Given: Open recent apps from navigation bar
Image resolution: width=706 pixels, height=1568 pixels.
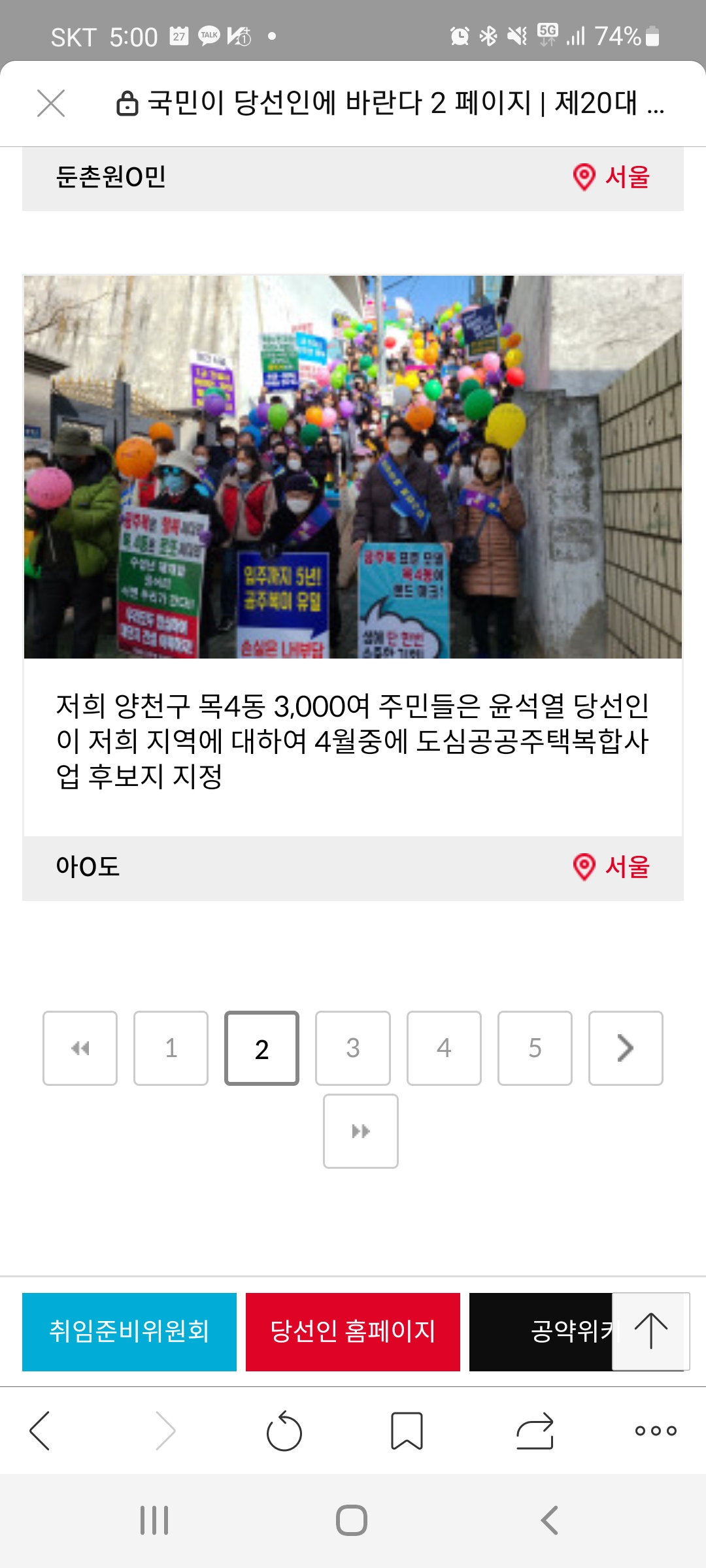Looking at the screenshot, I should 154,1520.
